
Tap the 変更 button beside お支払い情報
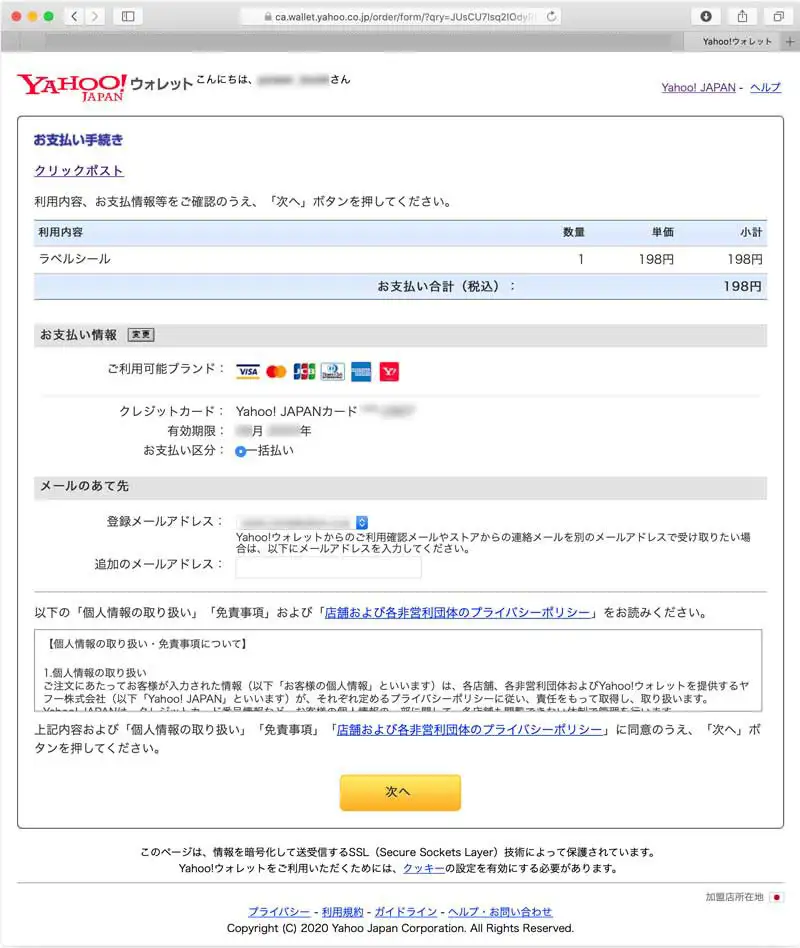pos(141,335)
